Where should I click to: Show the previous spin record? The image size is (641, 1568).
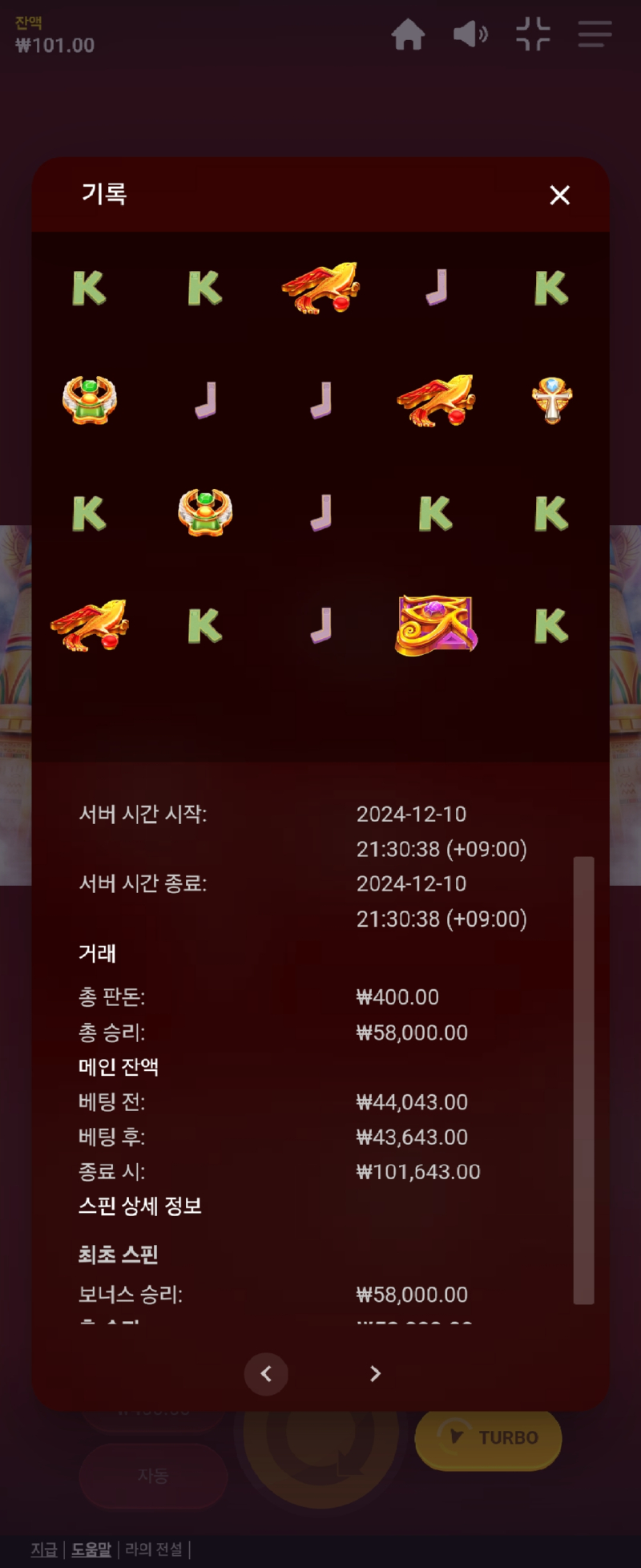point(266,1374)
